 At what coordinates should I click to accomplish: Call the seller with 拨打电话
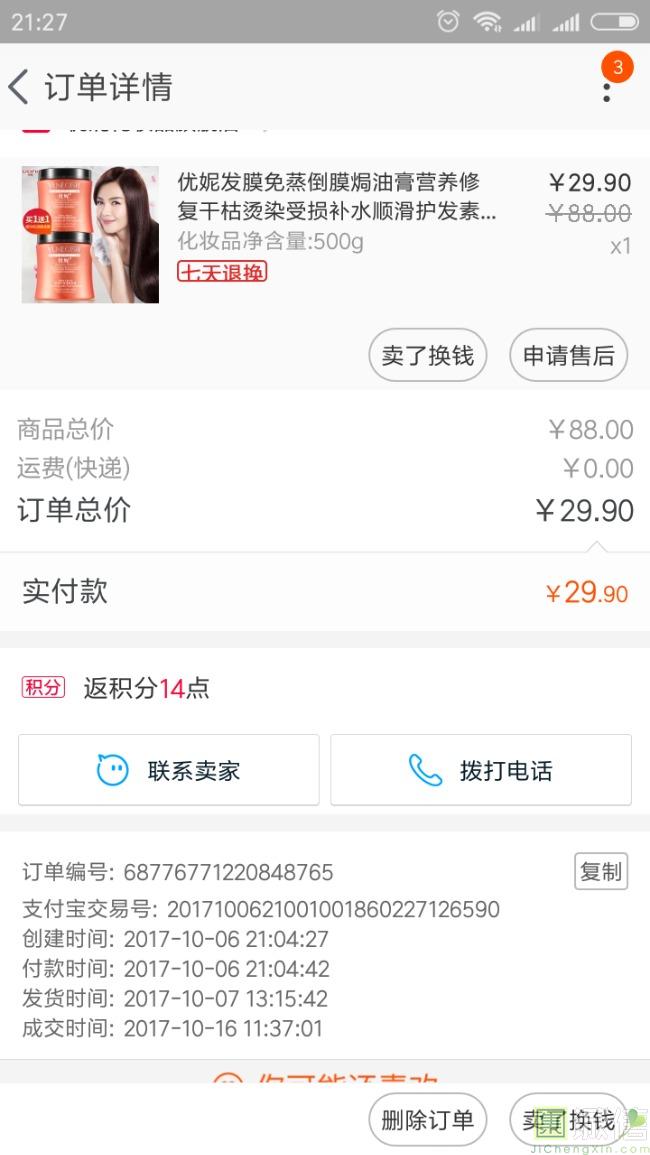[481, 770]
